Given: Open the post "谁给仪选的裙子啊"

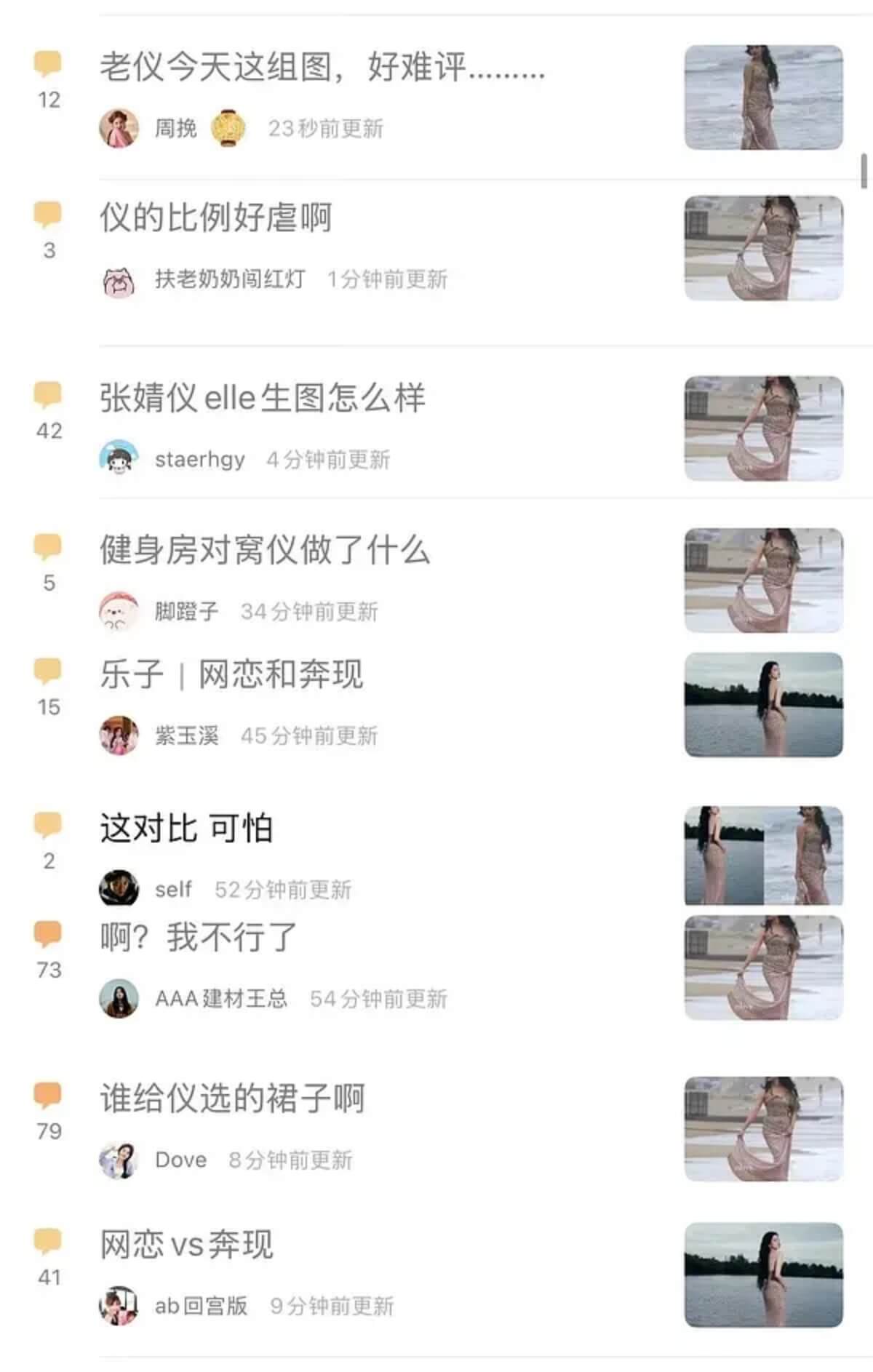Looking at the screenshot, I should point(232,1098).
